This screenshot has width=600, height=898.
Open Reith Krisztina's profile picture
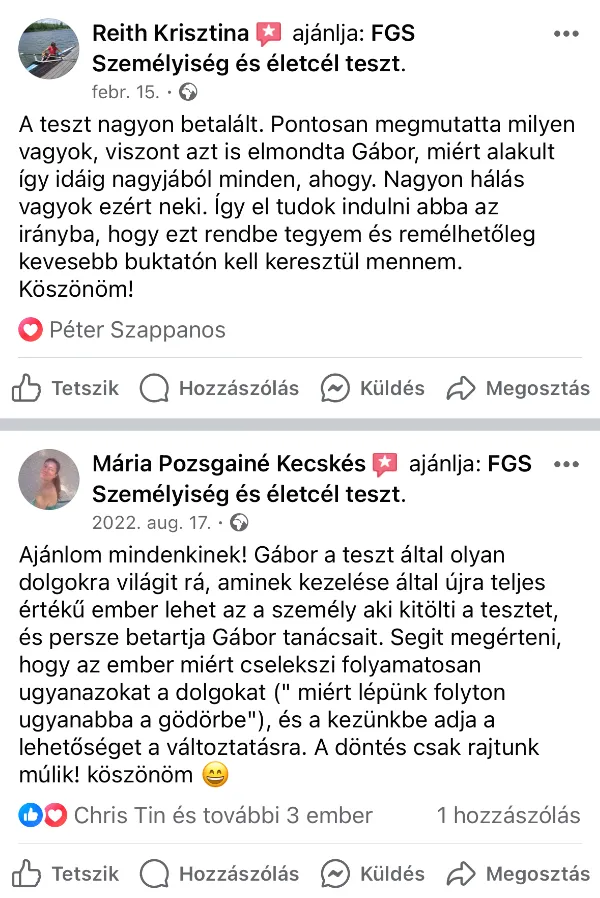[49, 48]
